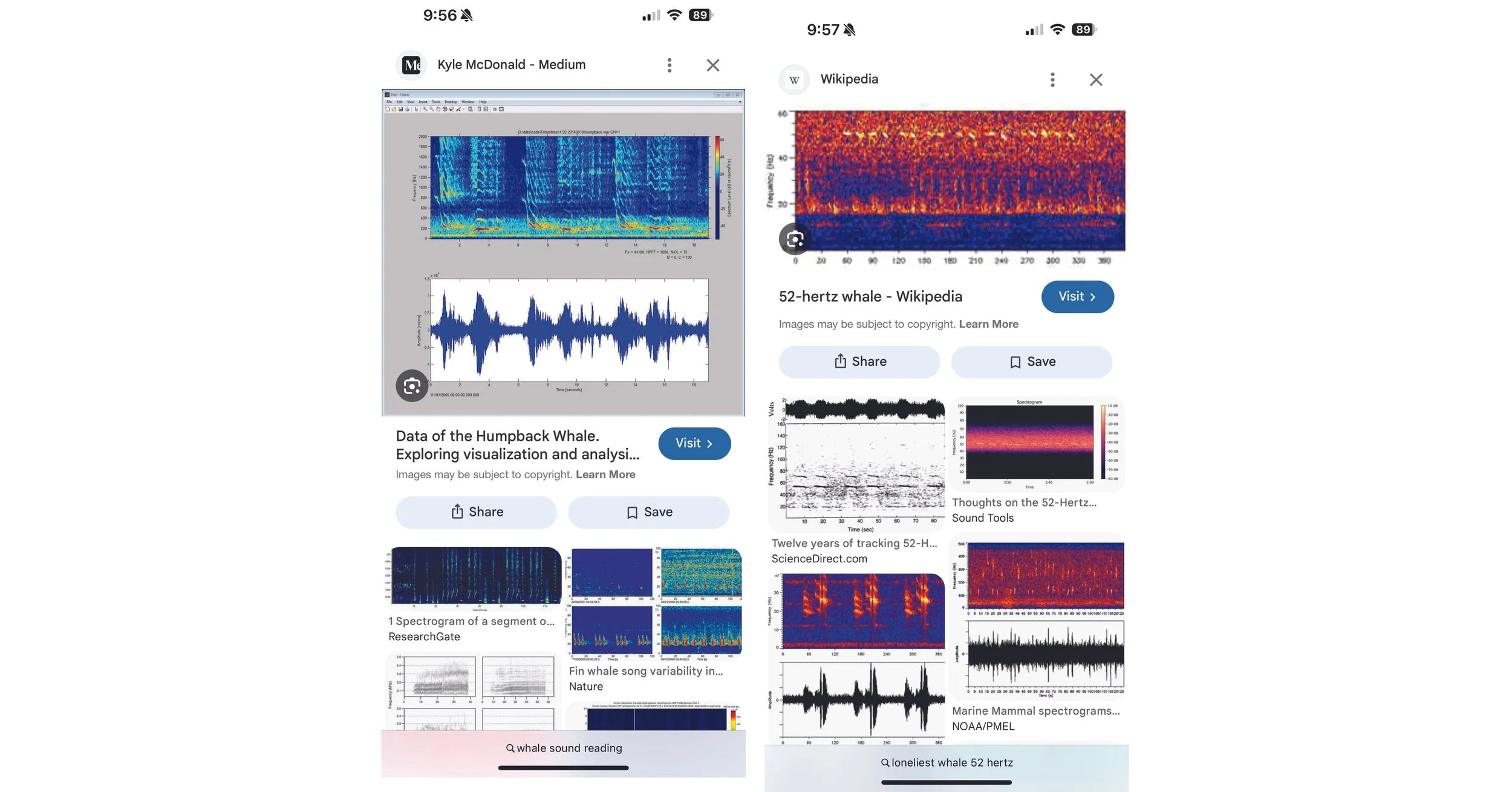Viewport: 1512px width, 792px height.
Task: Open overflow menu beside Kyle McDonald - Medium
Action: (x=669, y=65)
